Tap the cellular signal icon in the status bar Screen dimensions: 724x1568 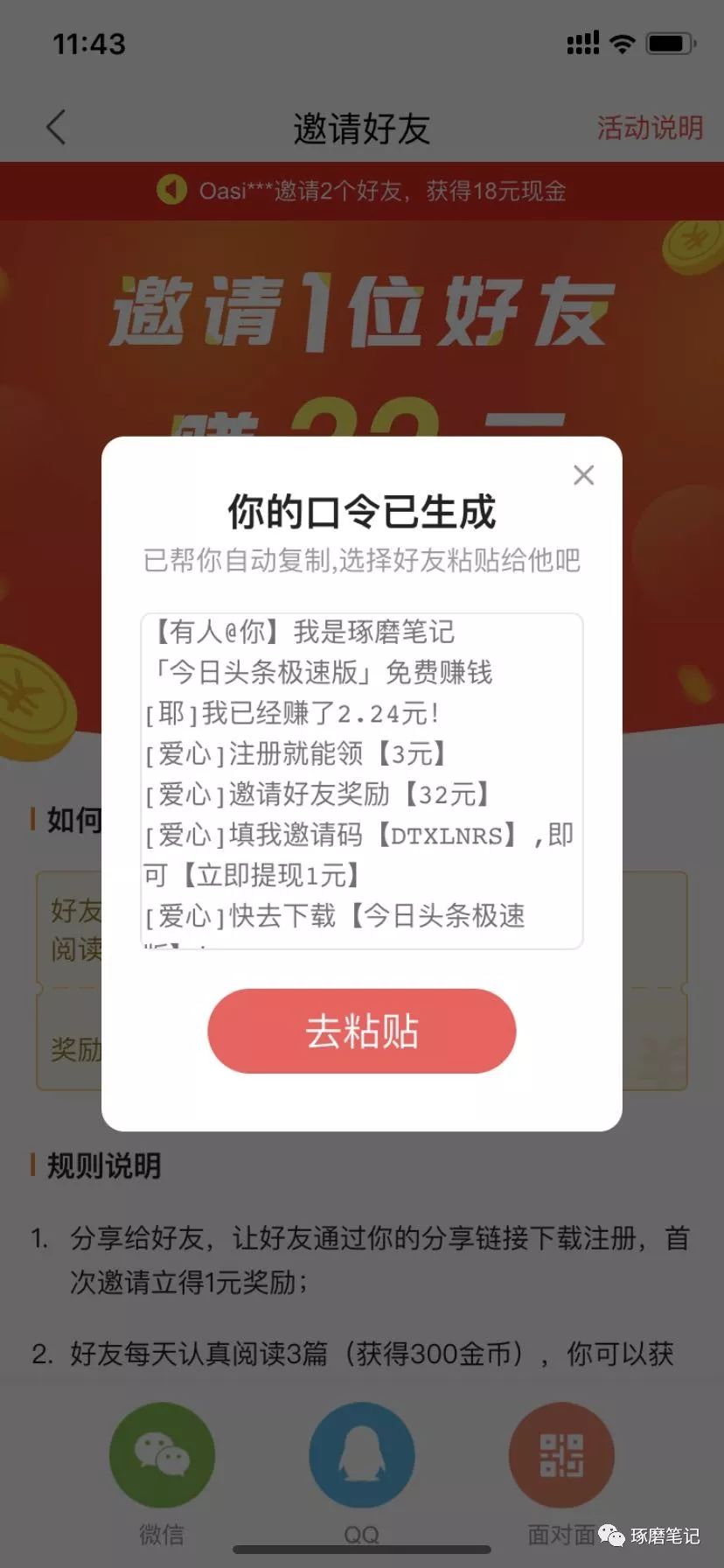tap(583, 41)
